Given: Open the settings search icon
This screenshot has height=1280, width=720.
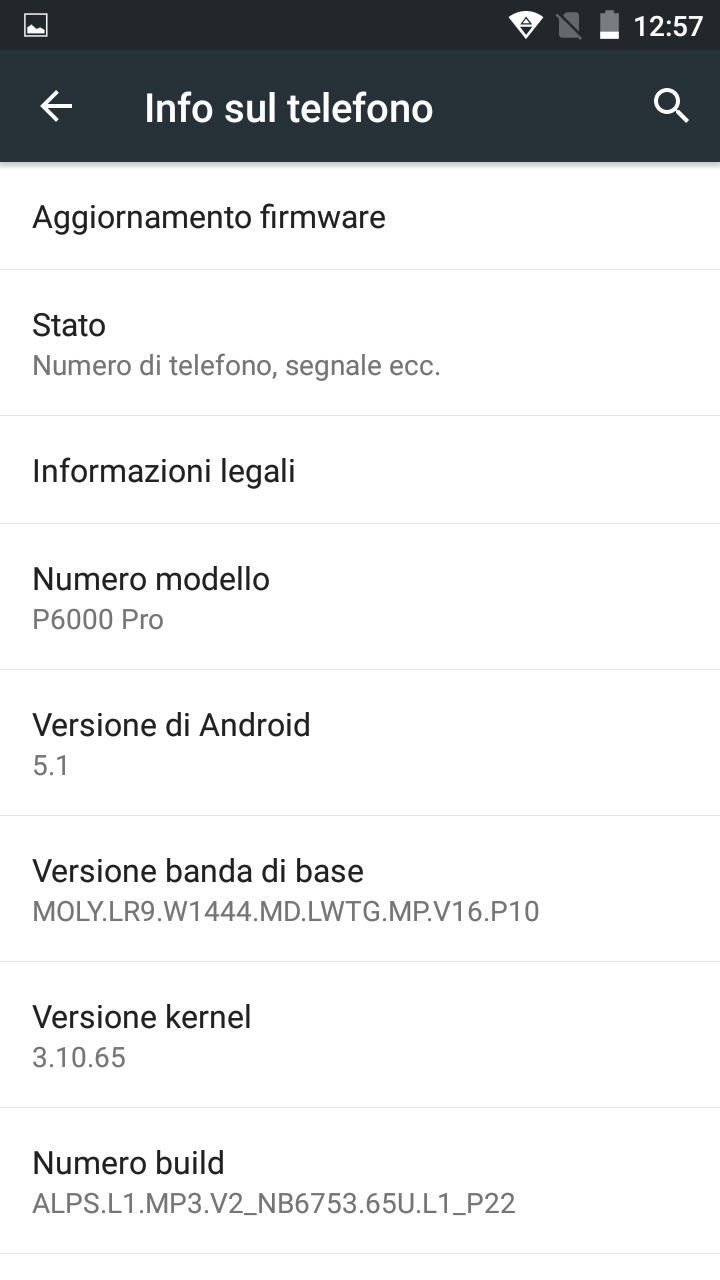Looking at the screenshot, I should pos(671,105).
